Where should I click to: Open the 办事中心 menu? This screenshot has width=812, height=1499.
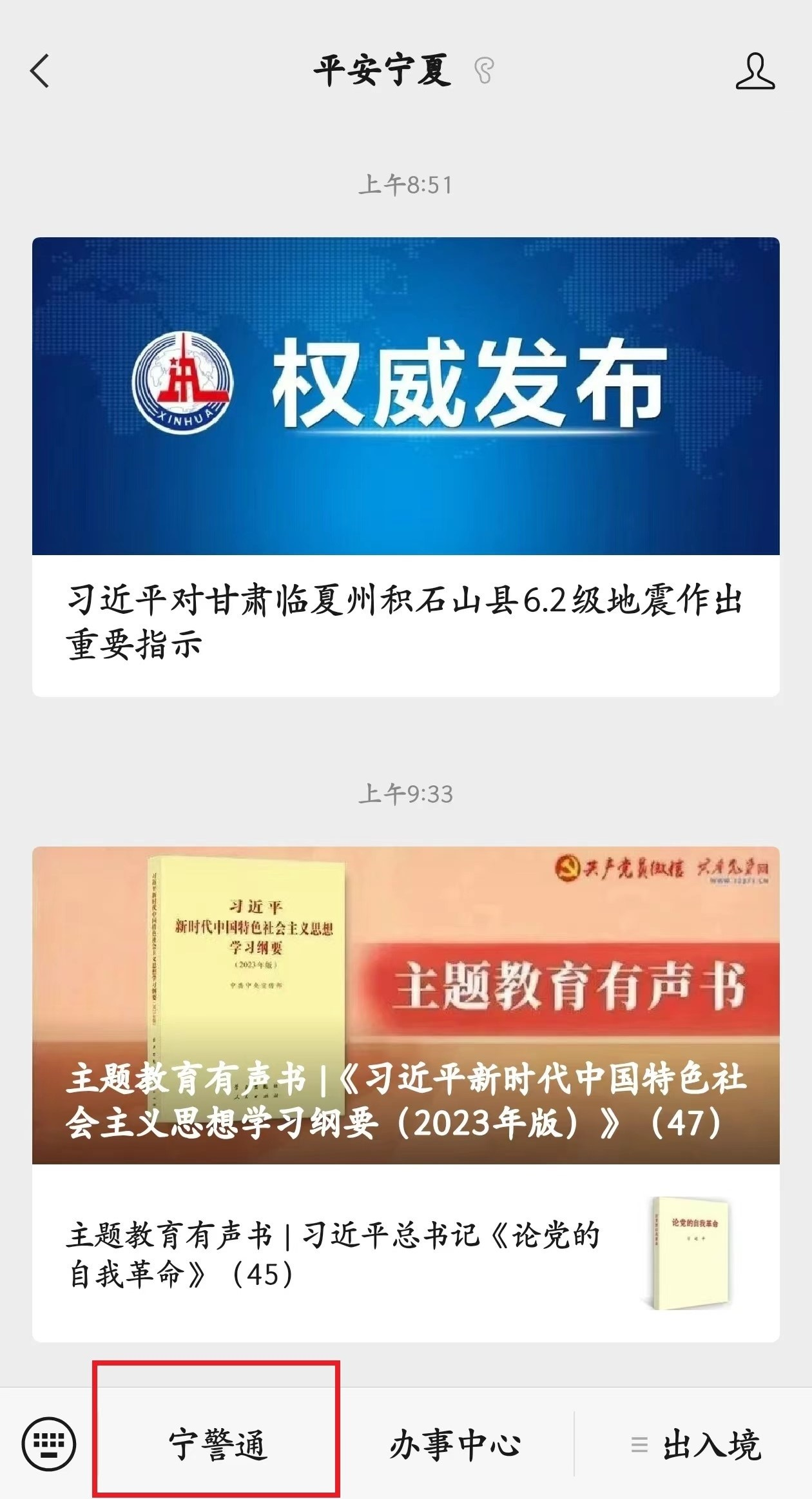coord(455,1444)
